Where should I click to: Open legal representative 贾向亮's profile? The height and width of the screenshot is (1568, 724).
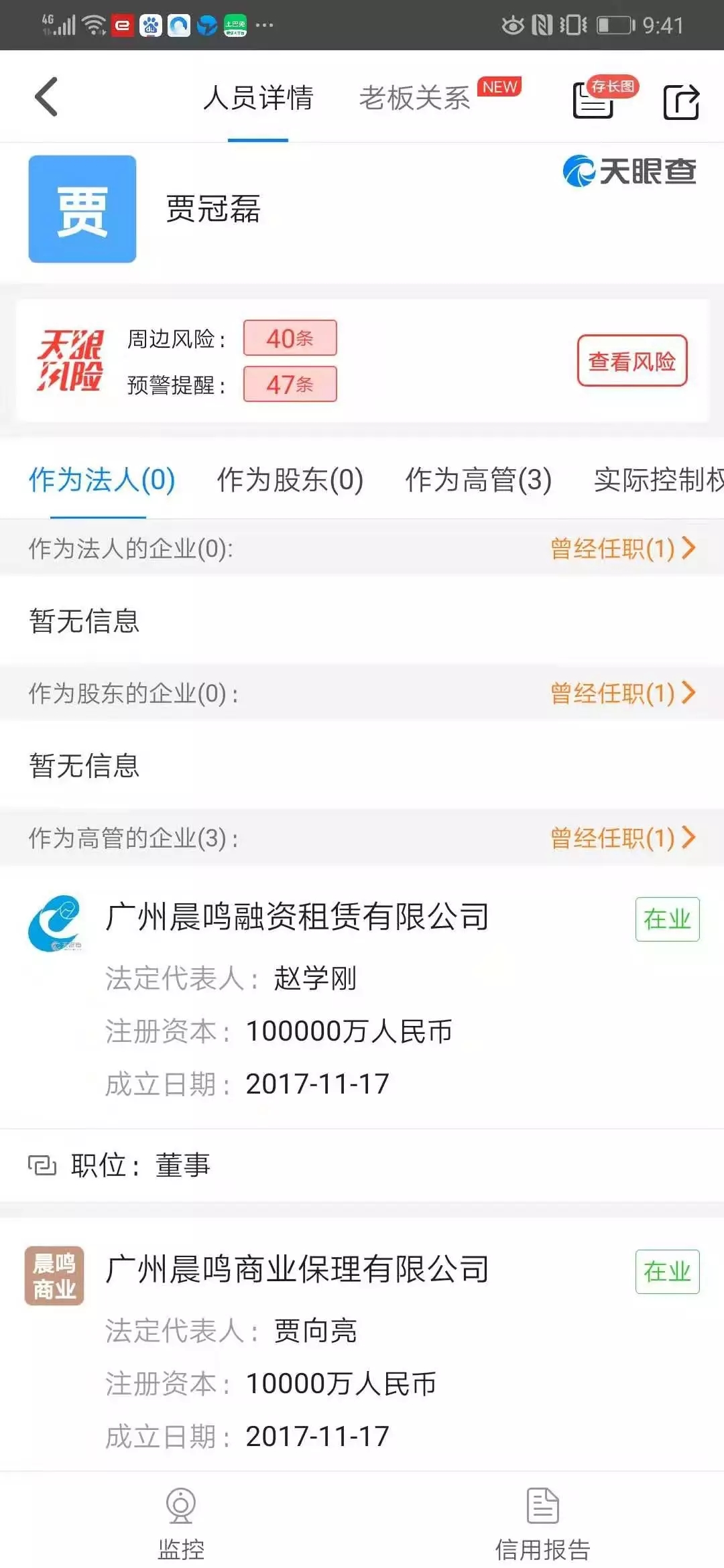coord(314,1331)
